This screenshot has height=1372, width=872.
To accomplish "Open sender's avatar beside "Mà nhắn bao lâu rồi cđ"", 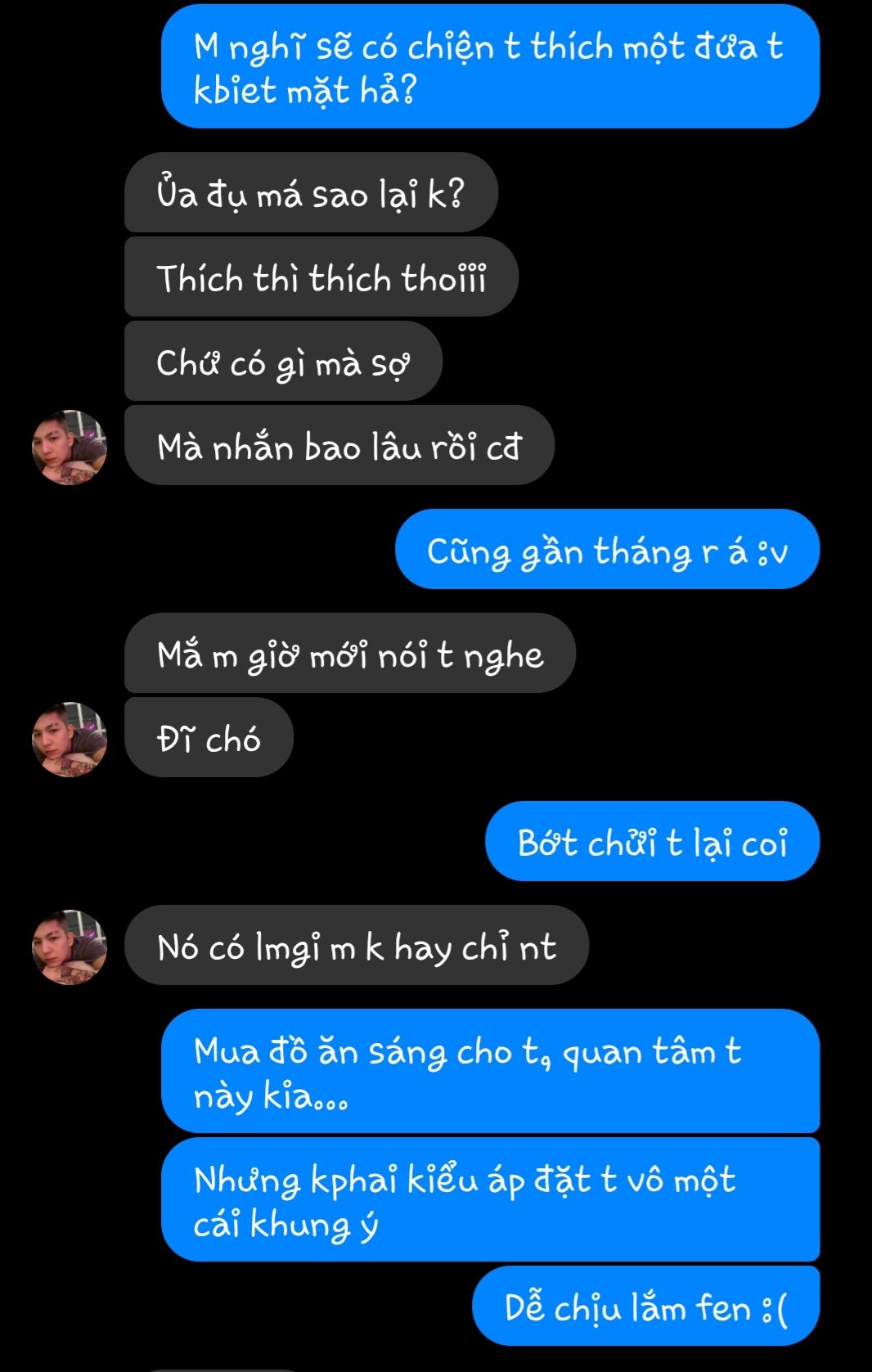I will [x=70, y=448].
